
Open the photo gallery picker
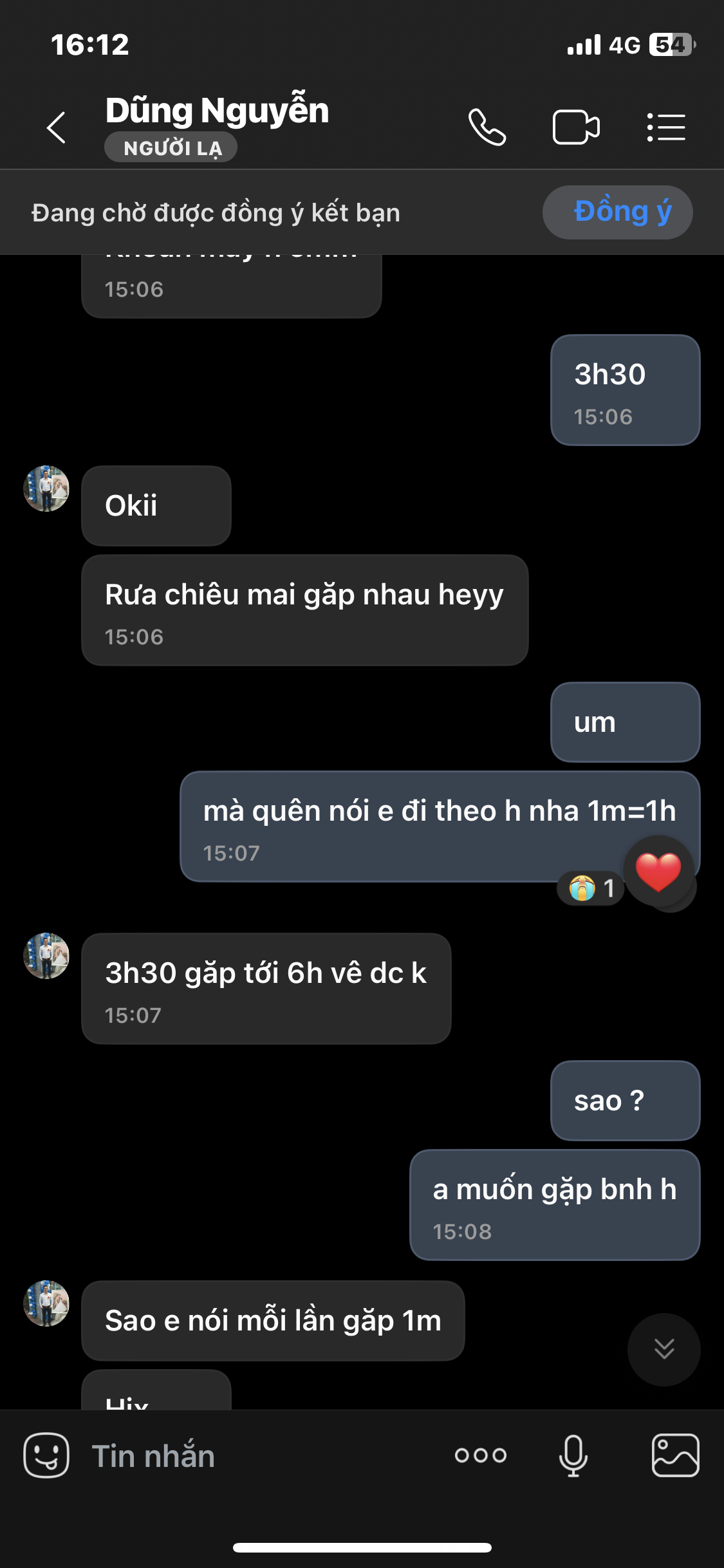click(675, 1455)
